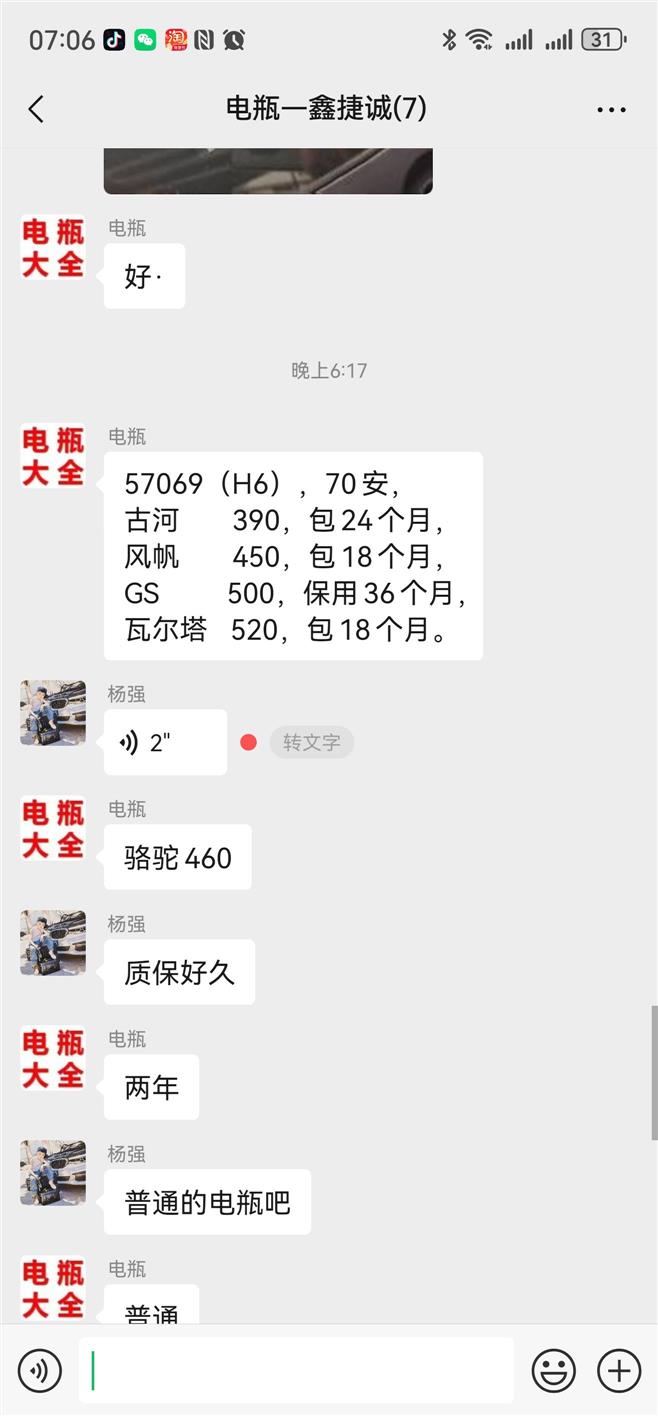Switch to voice input mode
Screen dimensions: 658x1416
[x=39, y=1370]
